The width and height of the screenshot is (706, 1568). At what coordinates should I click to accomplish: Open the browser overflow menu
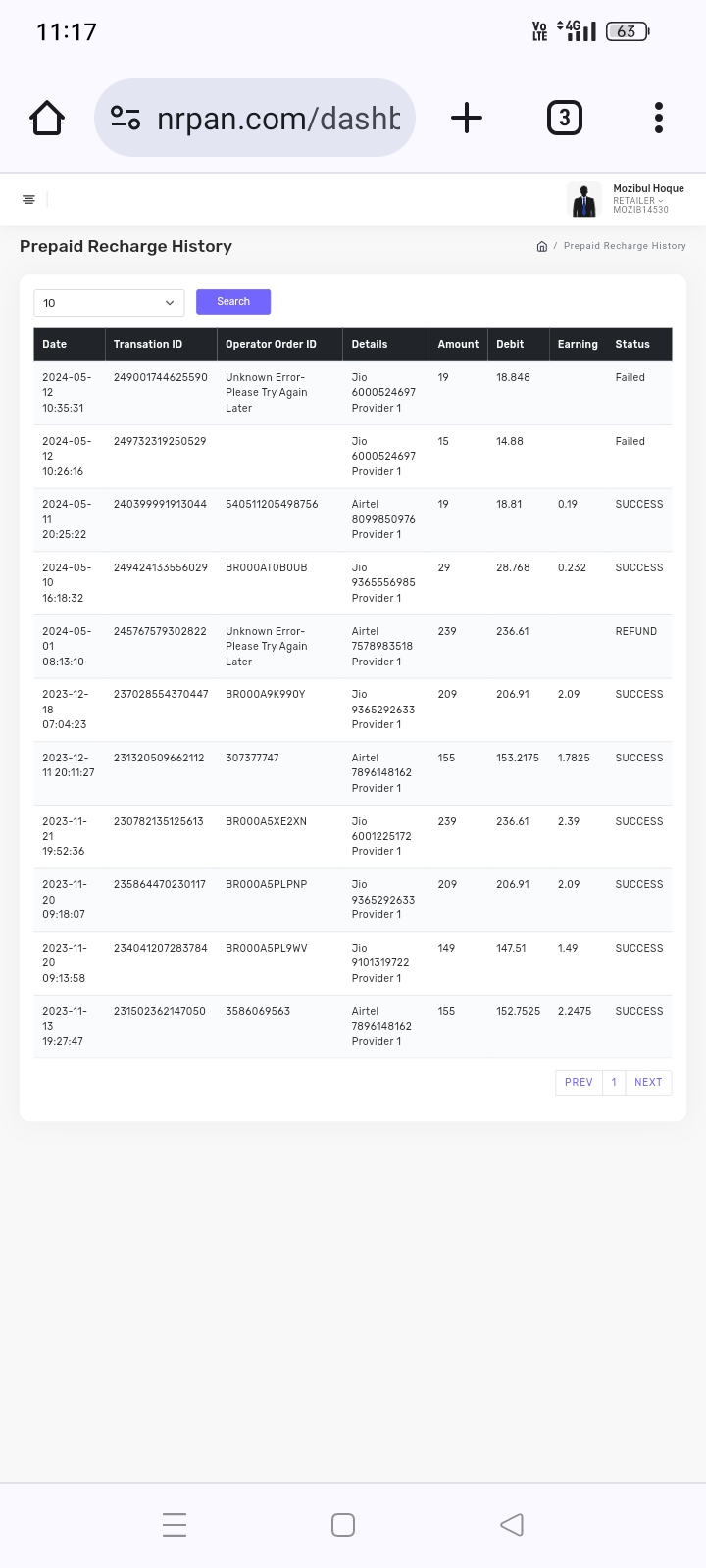pos(659,119)
